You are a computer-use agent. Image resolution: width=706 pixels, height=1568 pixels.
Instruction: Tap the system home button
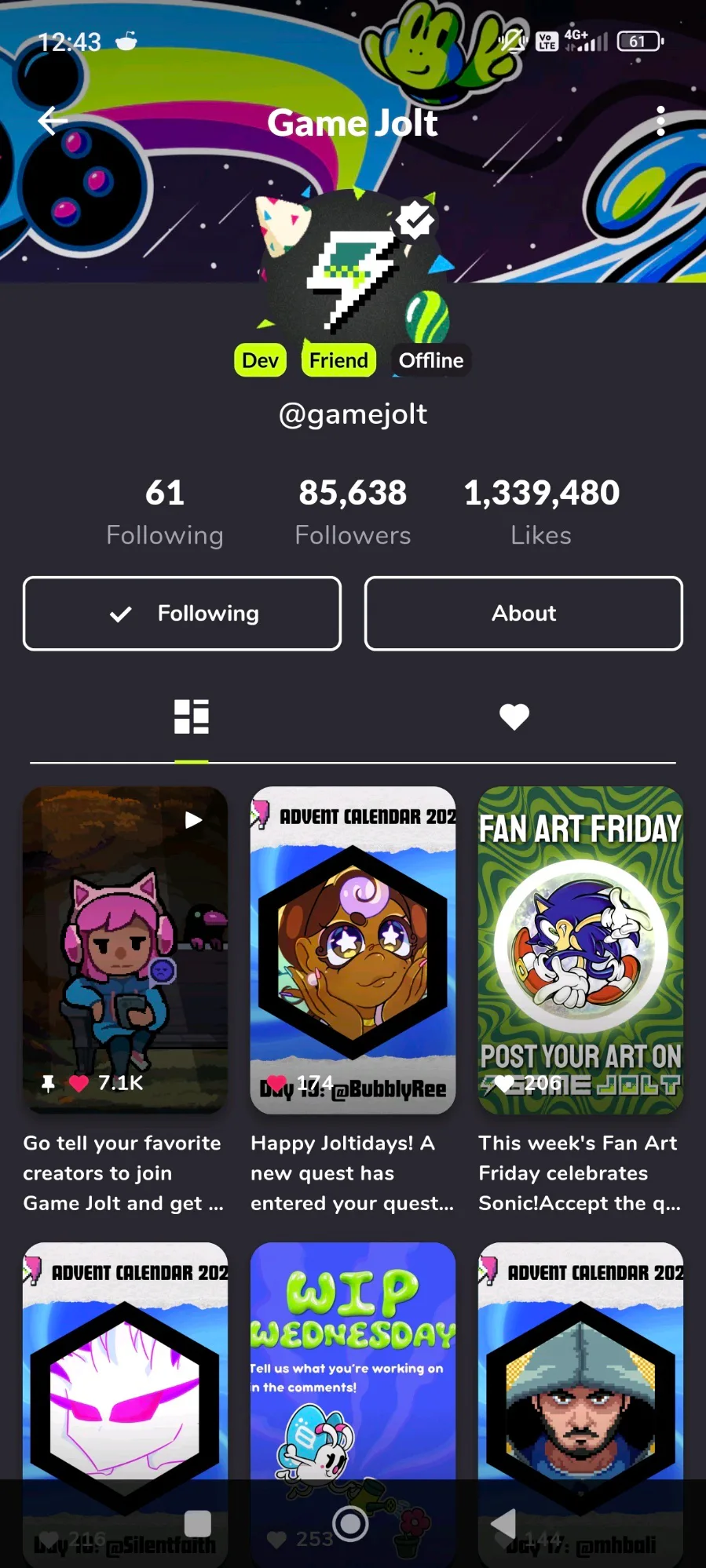tap(351, 1524)
